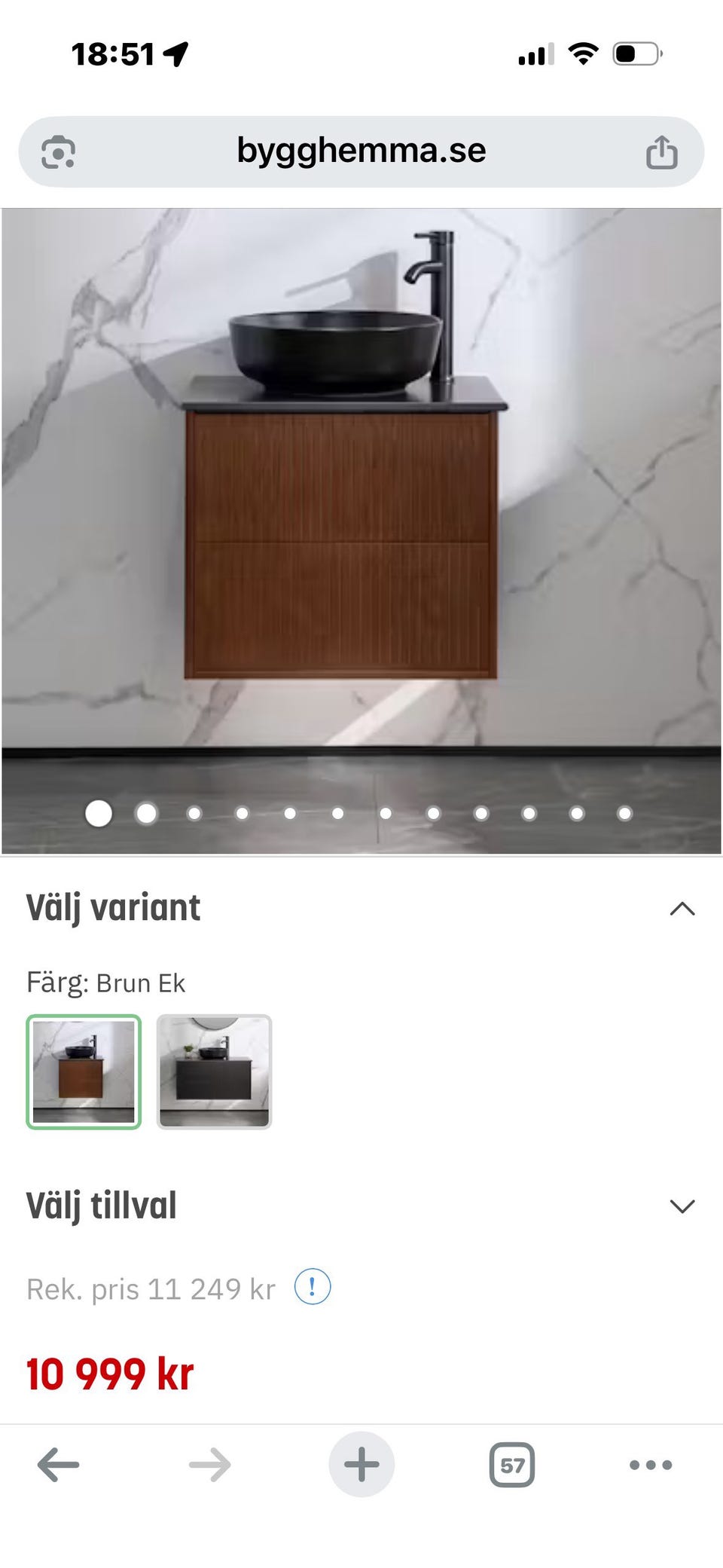The height and width of the screenshot is (1568, 723).
Task: Go forward using the forward arrow
Action: (x=209, y=1464)
